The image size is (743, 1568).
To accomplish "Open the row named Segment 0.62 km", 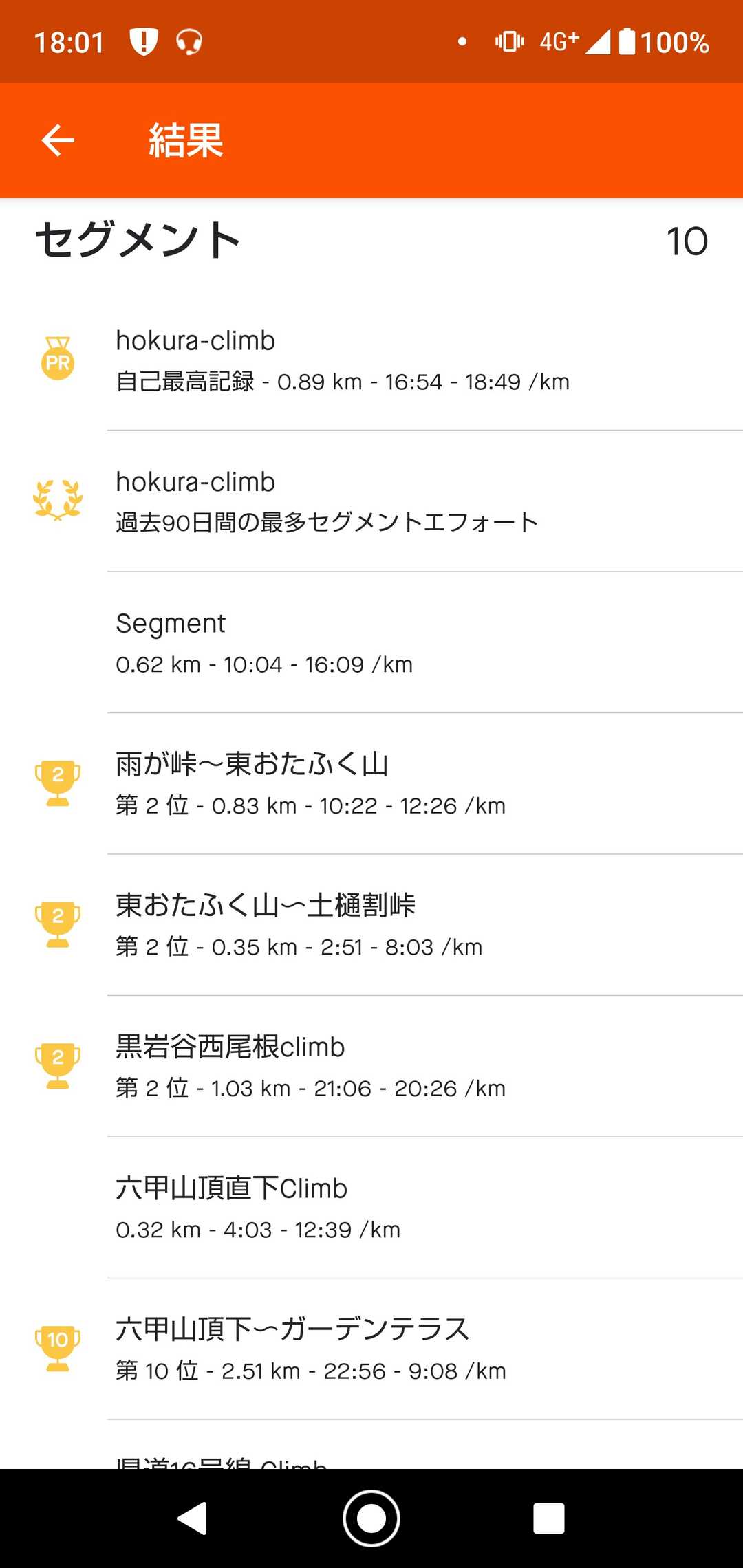I will pyautogui.click(x=371, y=642).
